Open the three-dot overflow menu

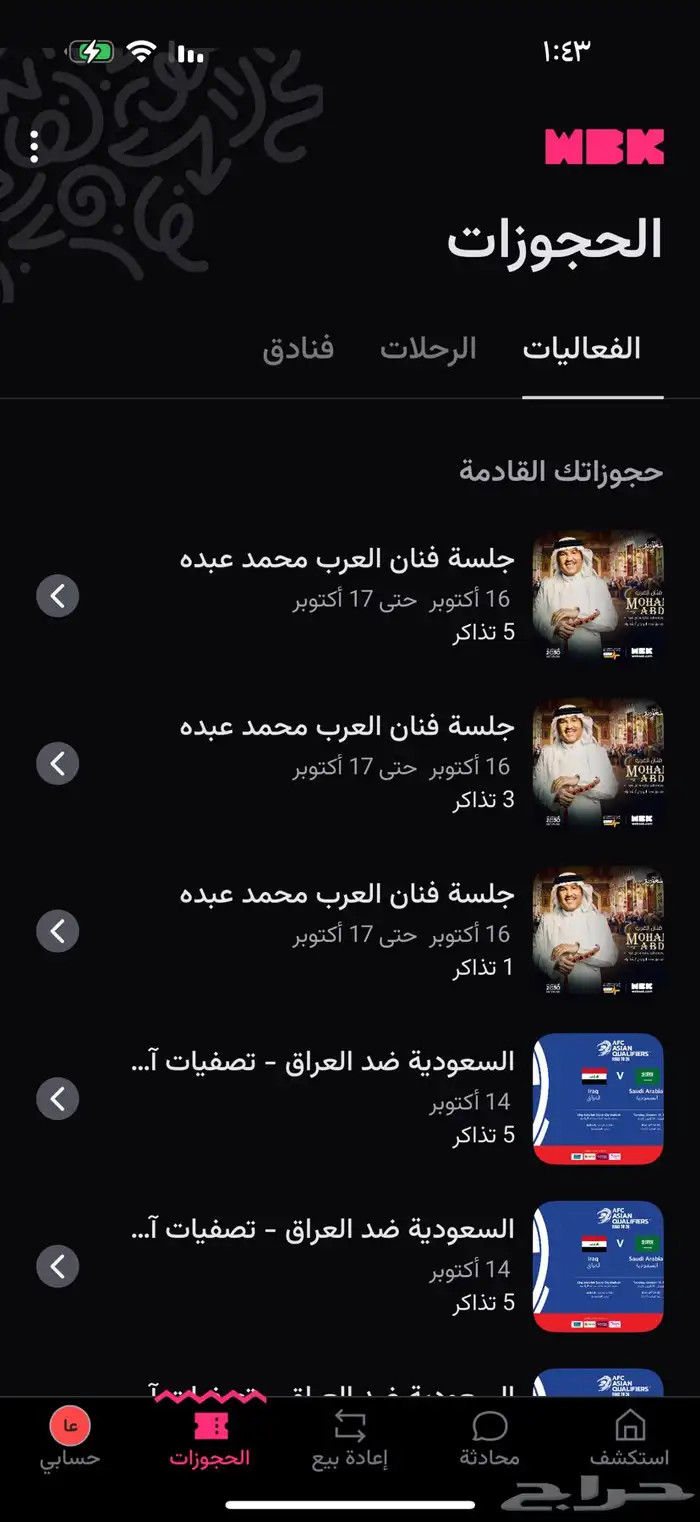click(35, 147)
